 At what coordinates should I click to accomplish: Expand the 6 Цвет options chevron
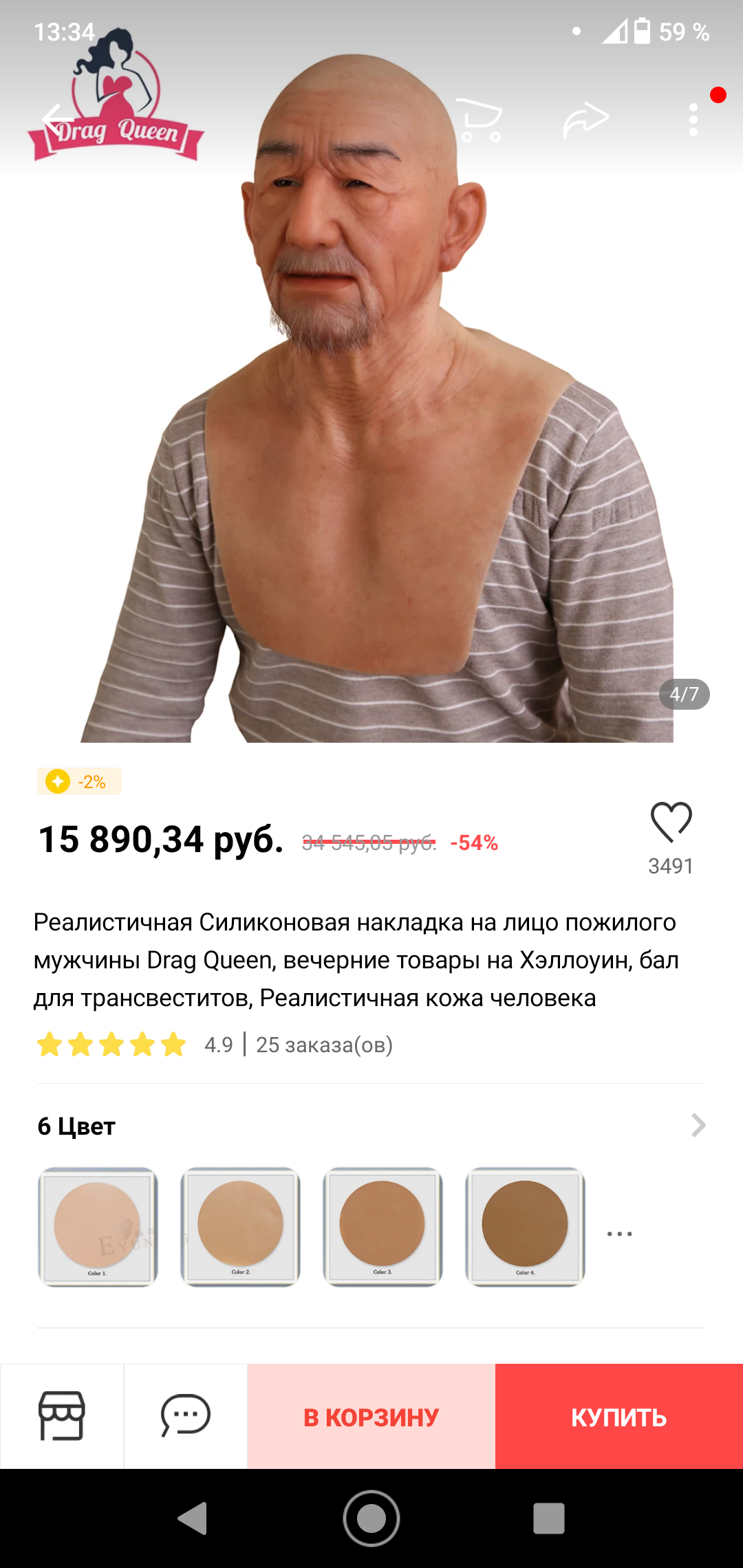coord(698,1125)
